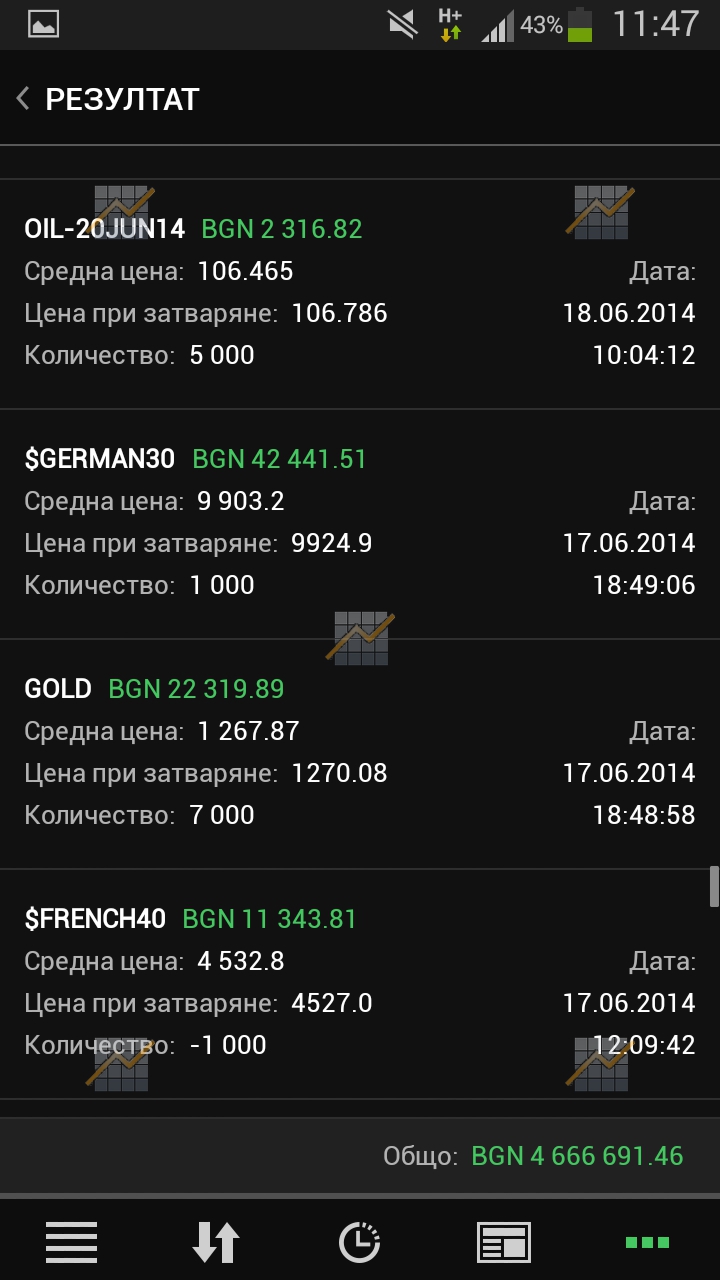Open the list menu in bottom bar
Viewport: 720px width, 1280px height.
72,1242
